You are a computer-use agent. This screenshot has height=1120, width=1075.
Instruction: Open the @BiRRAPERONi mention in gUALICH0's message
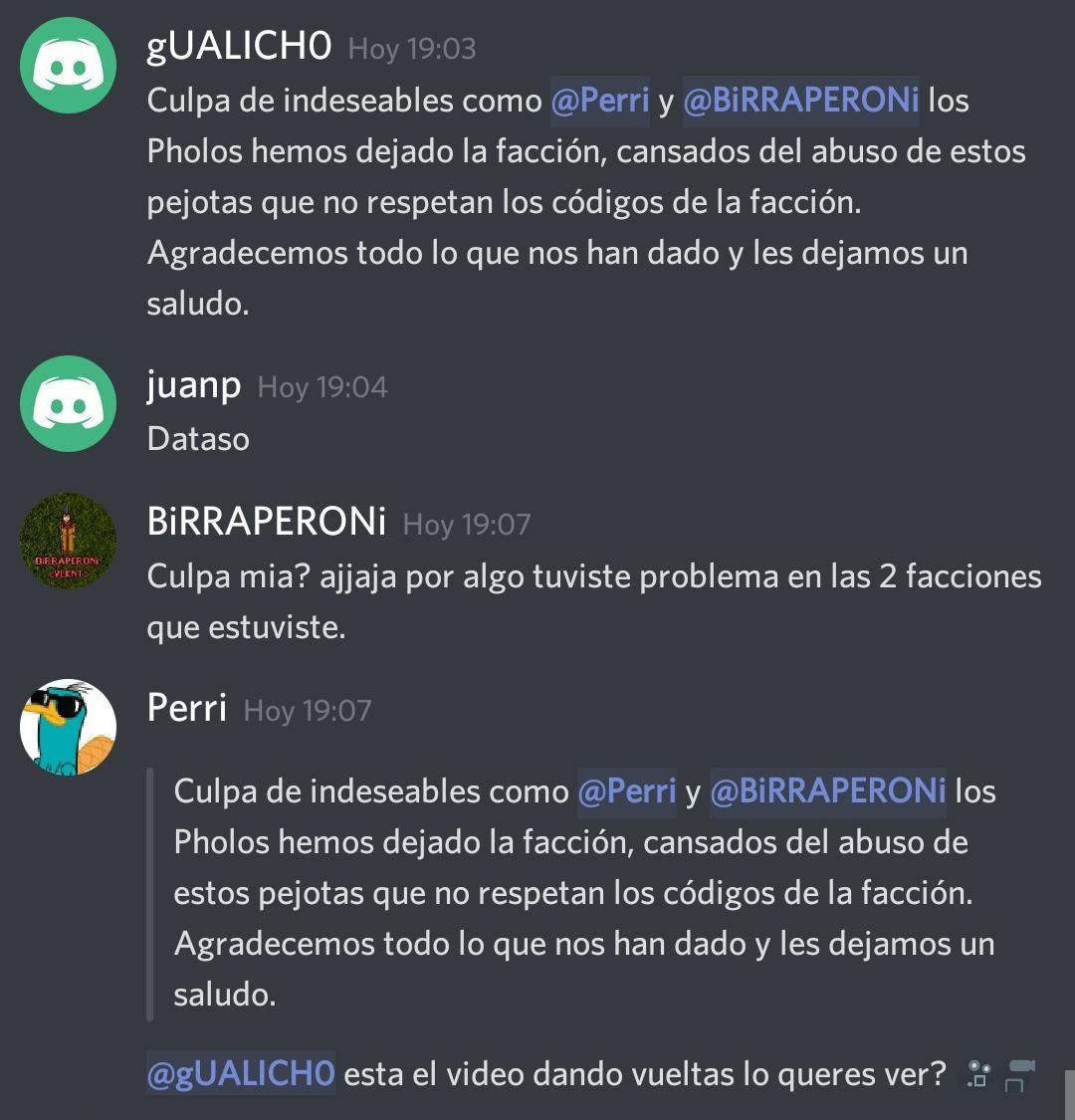click(800, 101)
